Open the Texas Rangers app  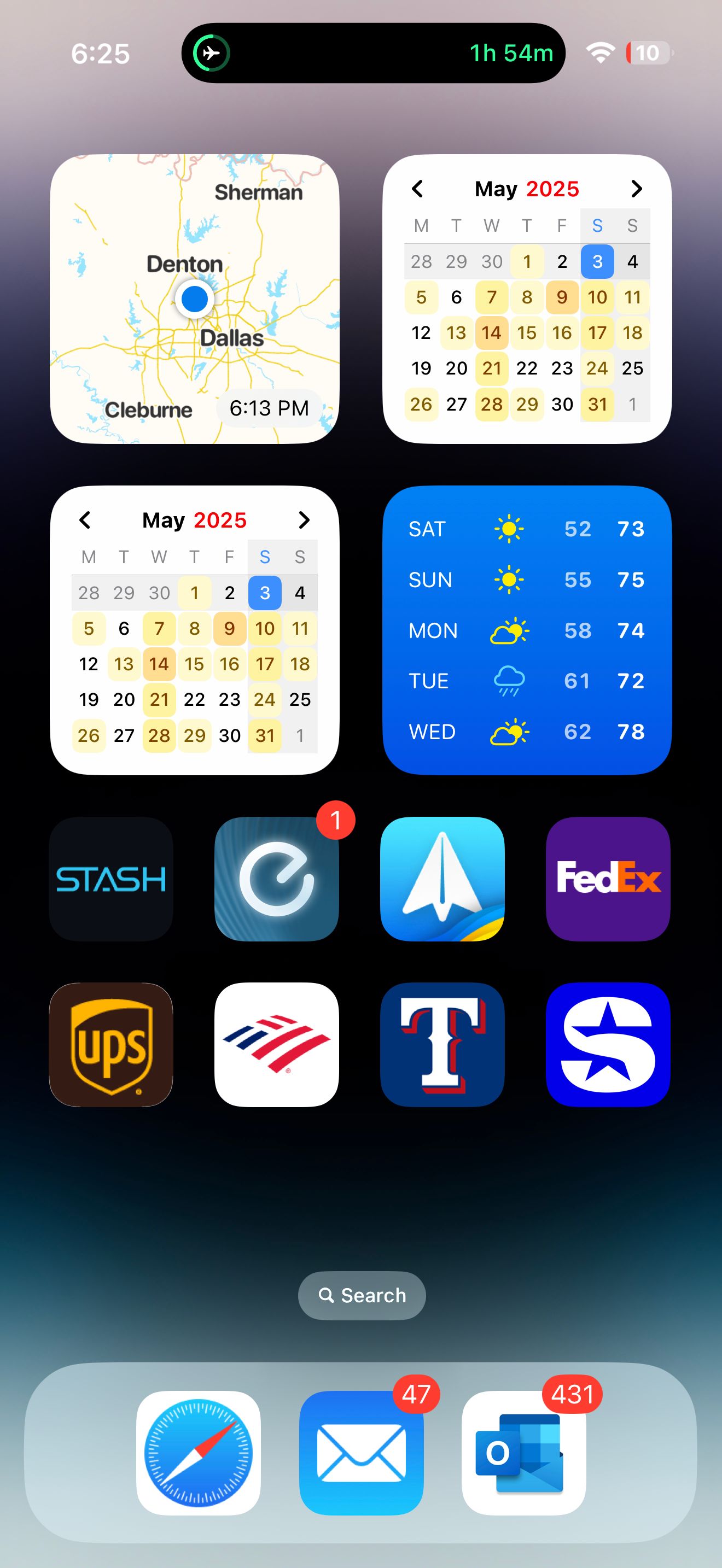pos(441,1043)
